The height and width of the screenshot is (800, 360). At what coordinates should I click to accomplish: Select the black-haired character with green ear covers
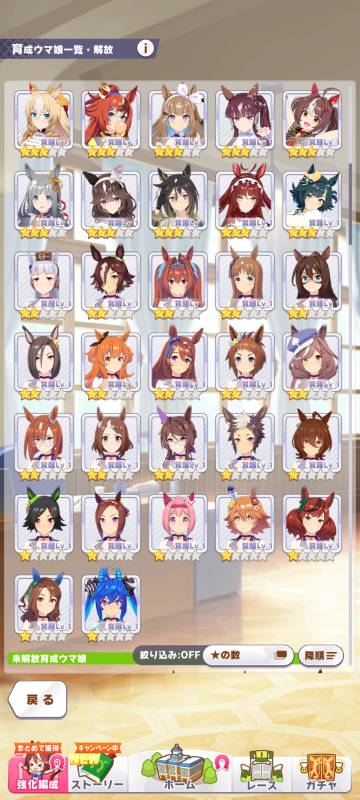44,523
